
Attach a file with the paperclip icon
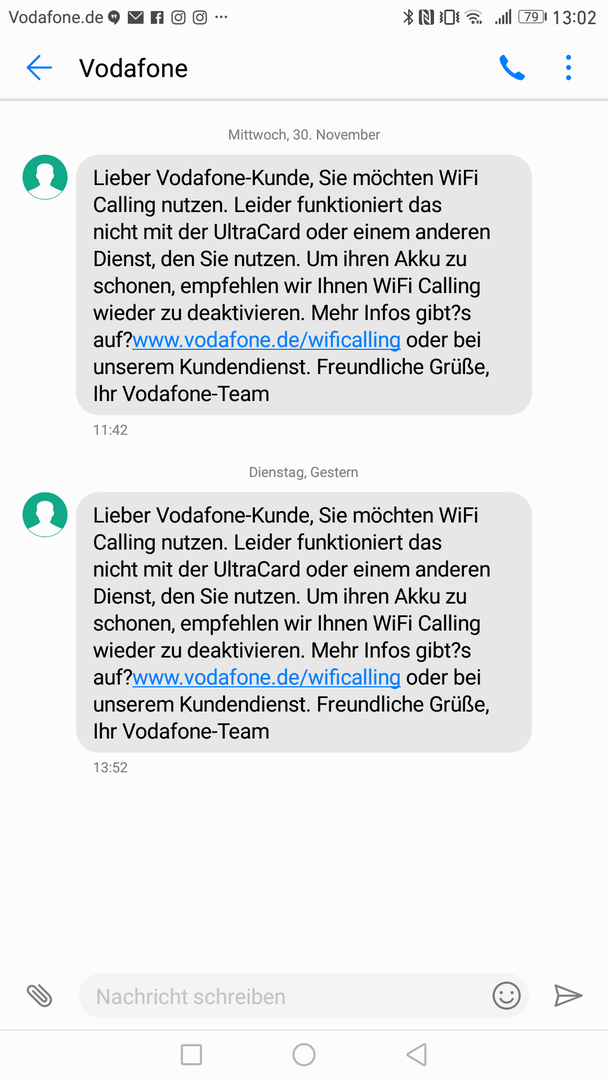click(x=39, y=995)
